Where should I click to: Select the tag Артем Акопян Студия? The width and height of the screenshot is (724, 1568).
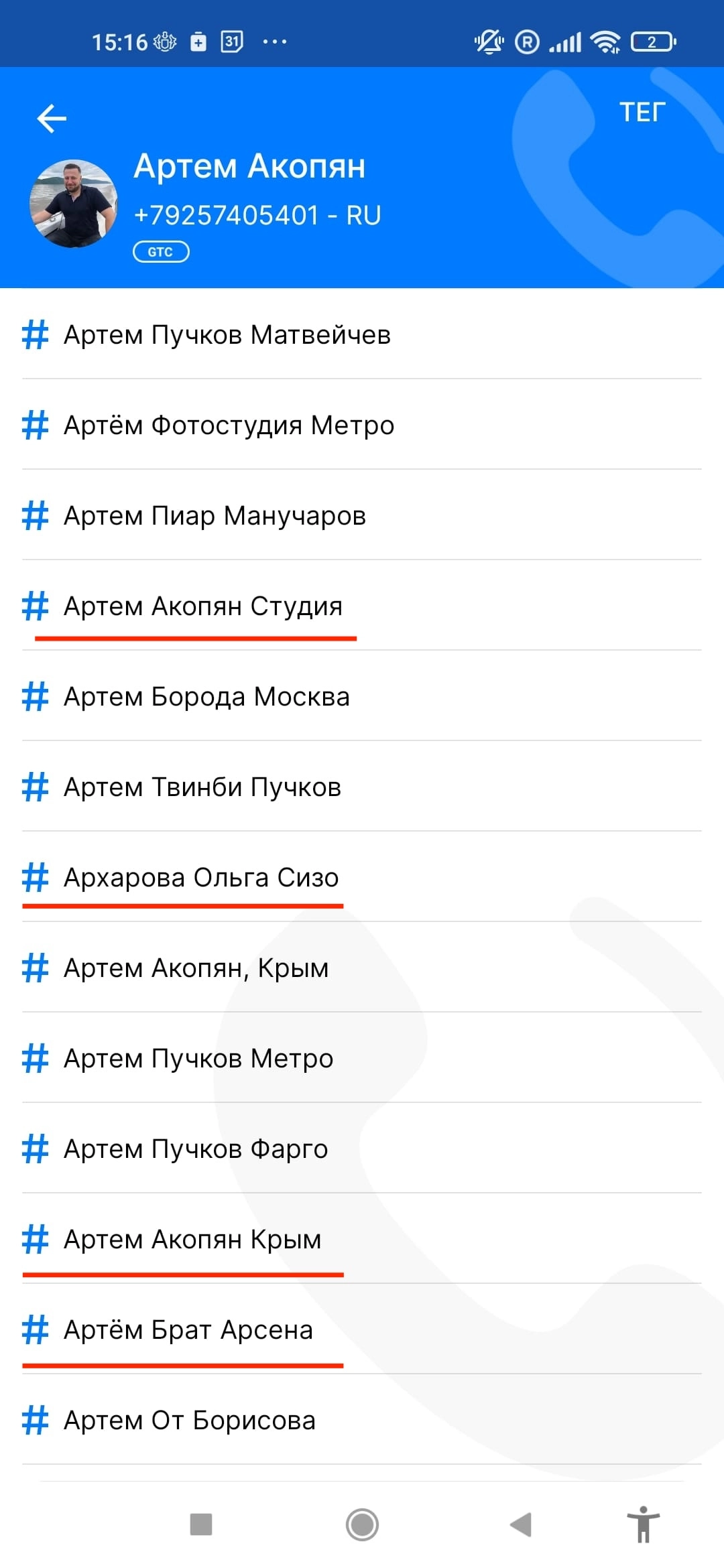click(x=203, y=606)
